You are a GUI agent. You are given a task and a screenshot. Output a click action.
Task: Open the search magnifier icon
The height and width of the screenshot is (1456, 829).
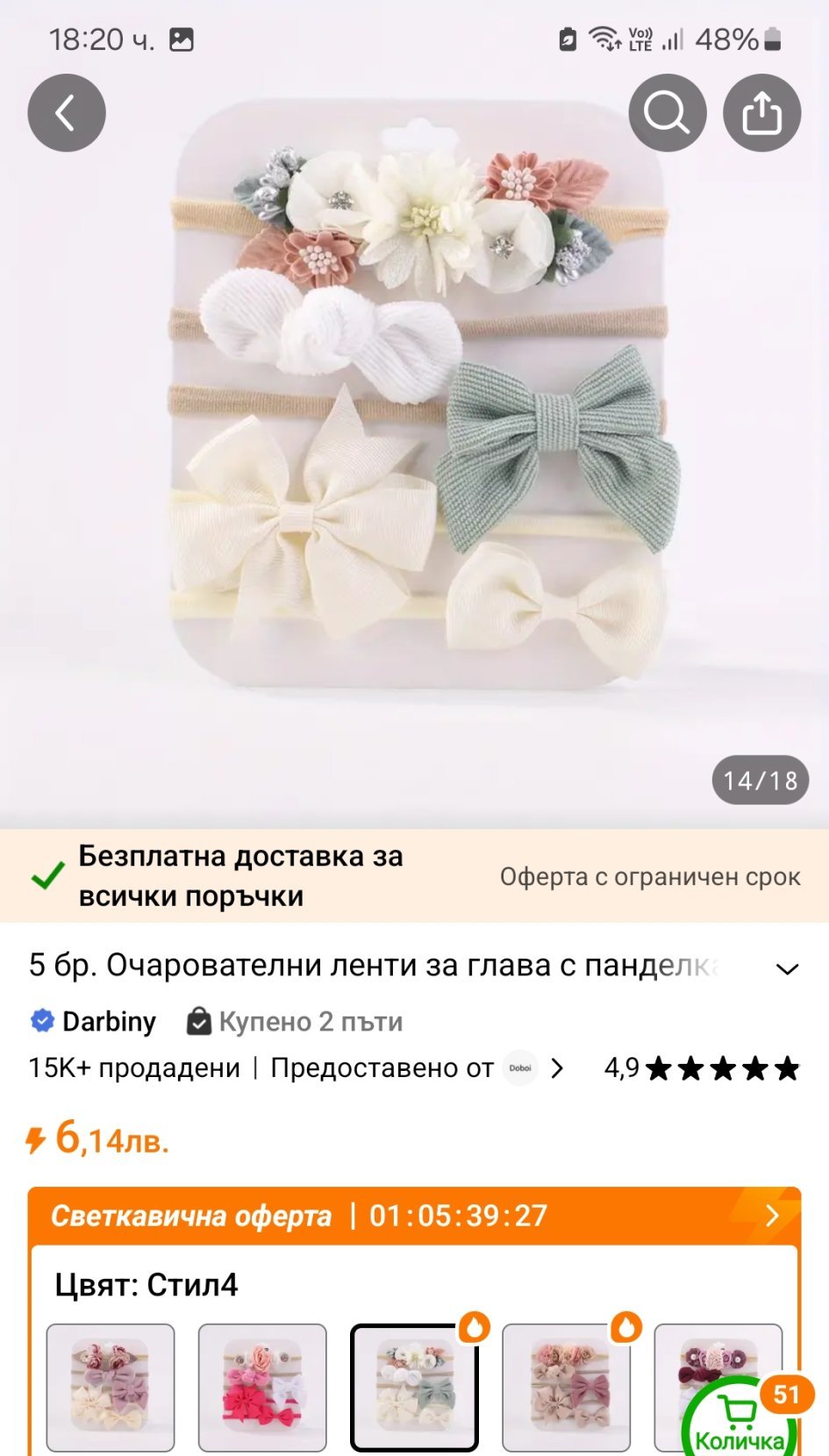point(668,113)
